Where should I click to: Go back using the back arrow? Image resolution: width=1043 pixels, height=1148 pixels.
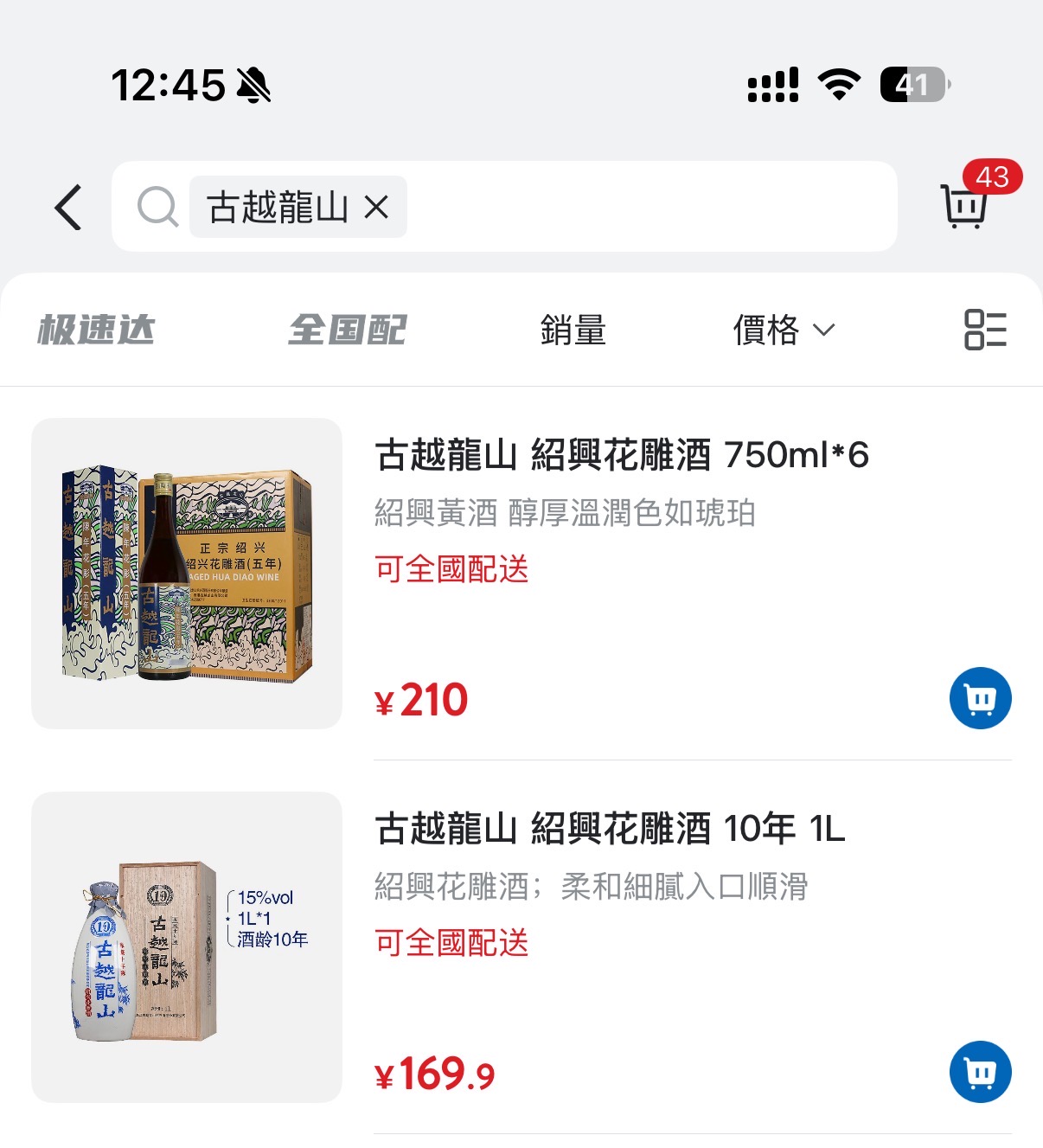pyautogui.click(x=68, y=208)
